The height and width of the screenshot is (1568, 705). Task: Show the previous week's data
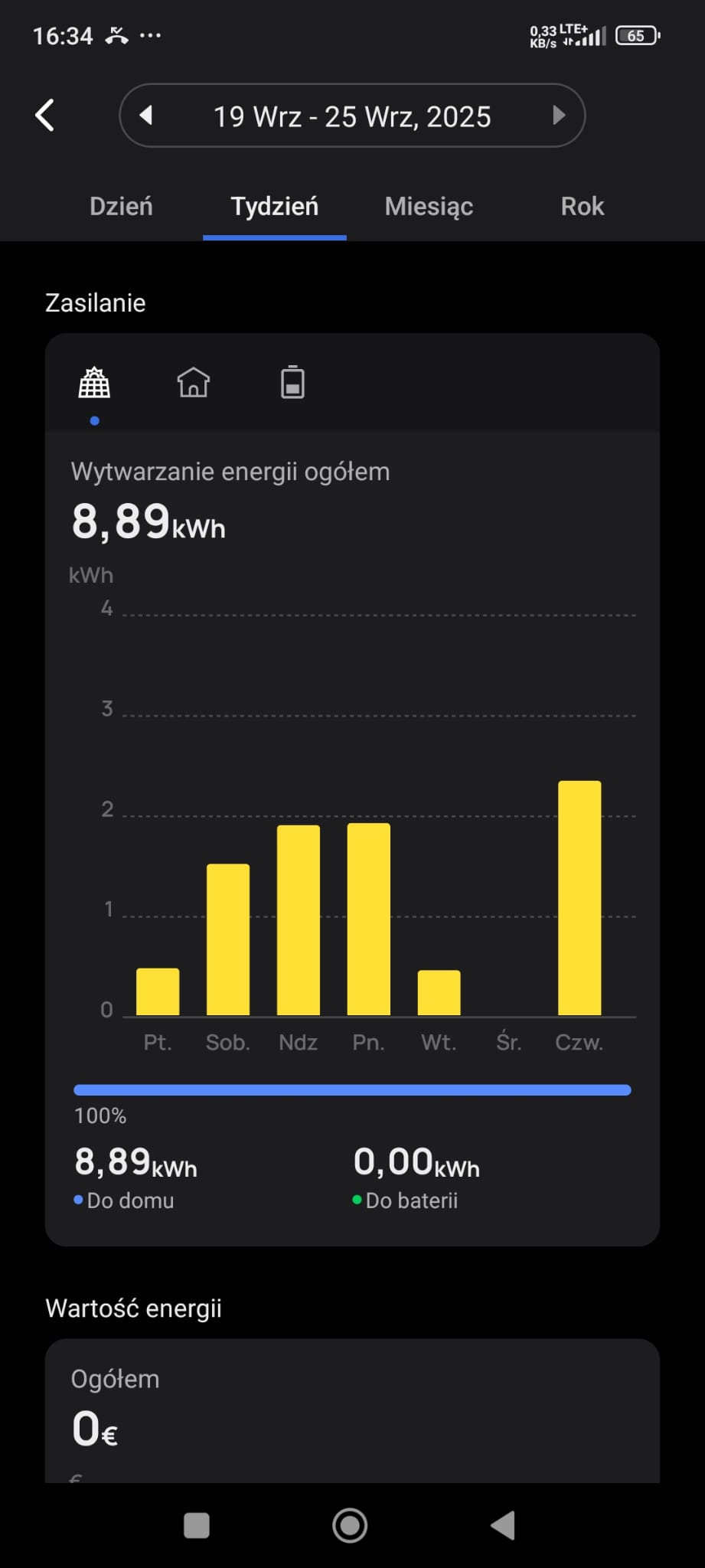pyautogui.click(x=146, y=116)
